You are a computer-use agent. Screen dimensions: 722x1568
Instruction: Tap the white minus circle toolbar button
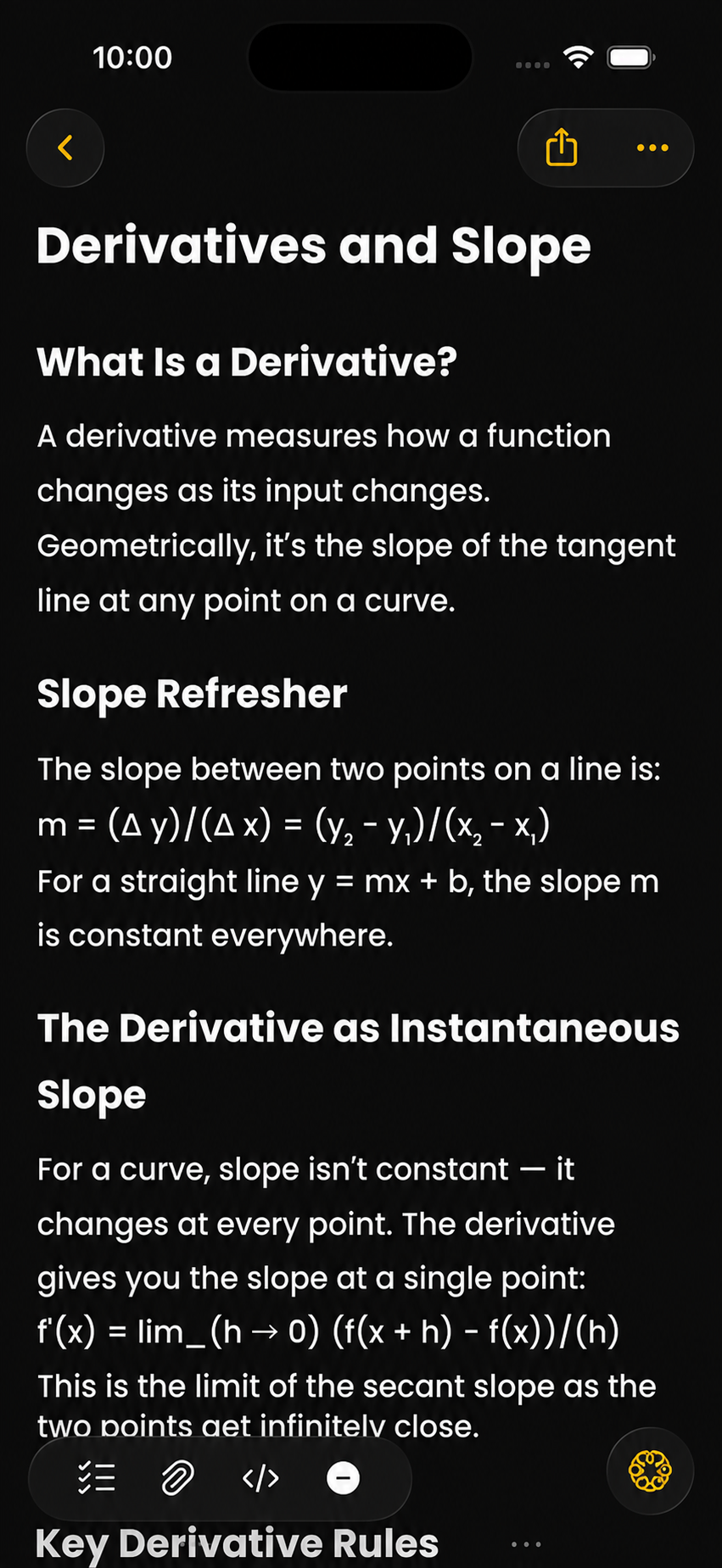click(343, 1478)
